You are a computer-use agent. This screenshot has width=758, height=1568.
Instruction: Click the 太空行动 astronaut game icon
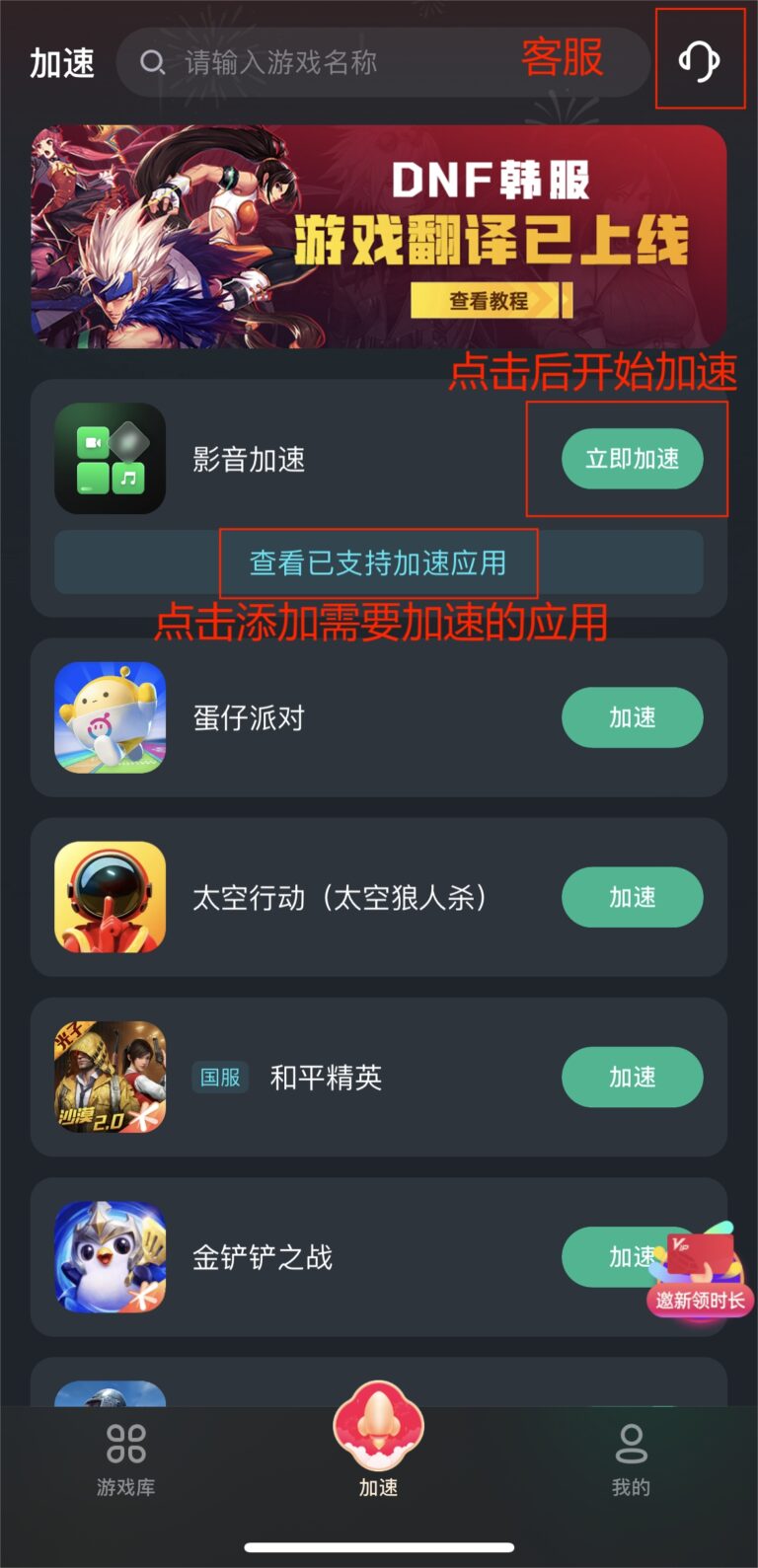(x=110, y=897)
